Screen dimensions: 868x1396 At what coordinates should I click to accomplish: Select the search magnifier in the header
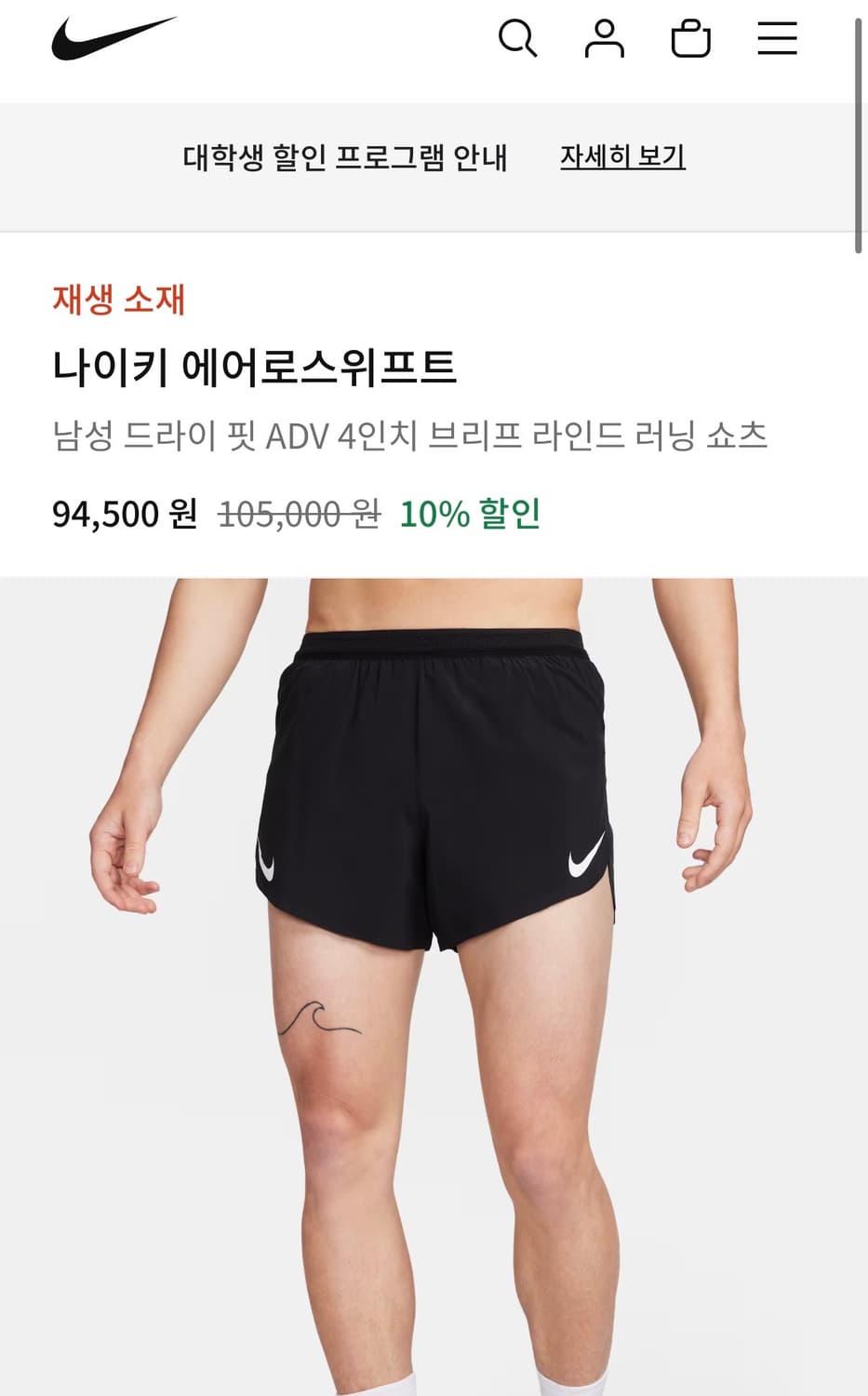click(517, 39)
